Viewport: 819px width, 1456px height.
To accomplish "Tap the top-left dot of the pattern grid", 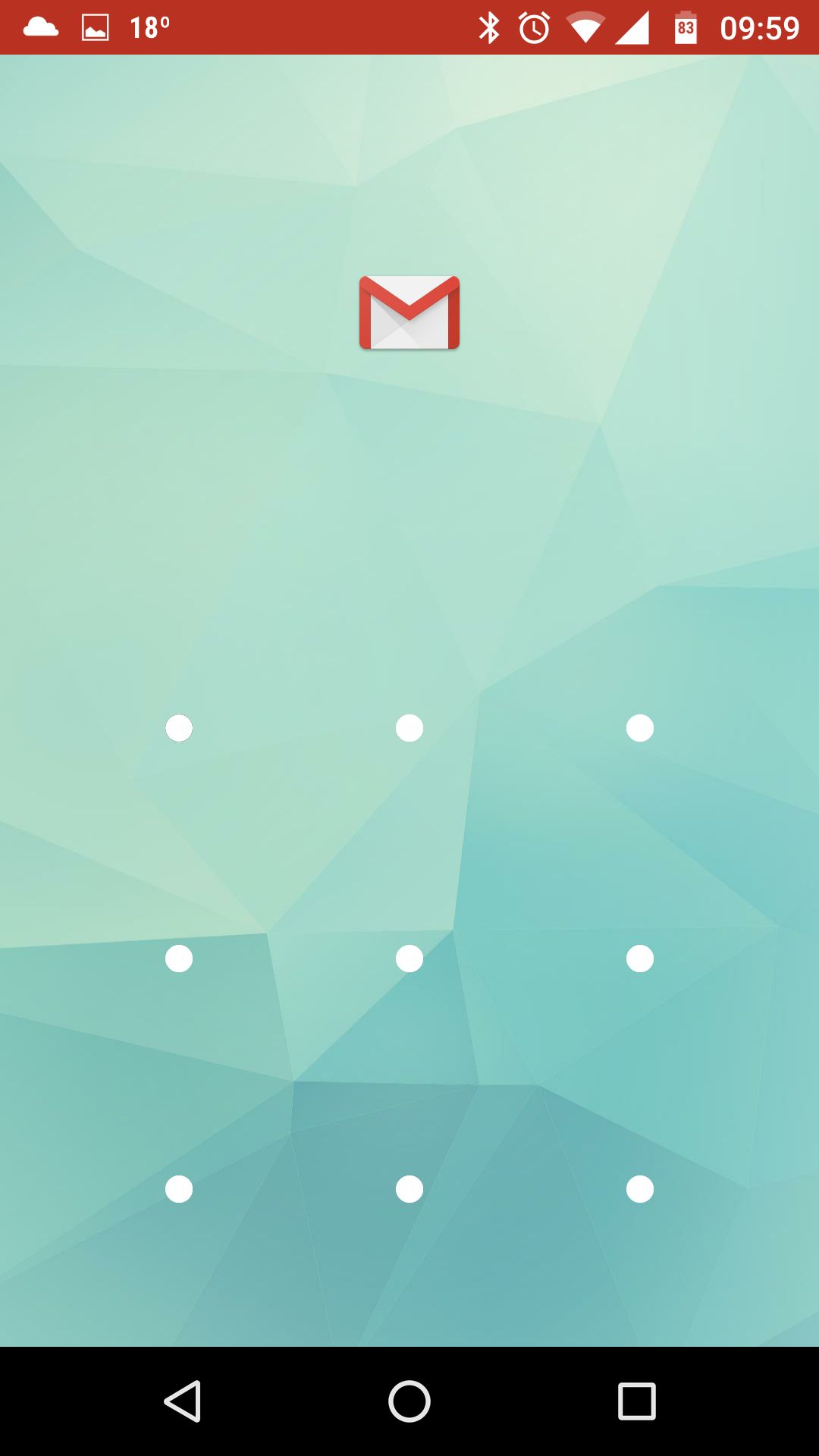I will click(x=179, y=728).
